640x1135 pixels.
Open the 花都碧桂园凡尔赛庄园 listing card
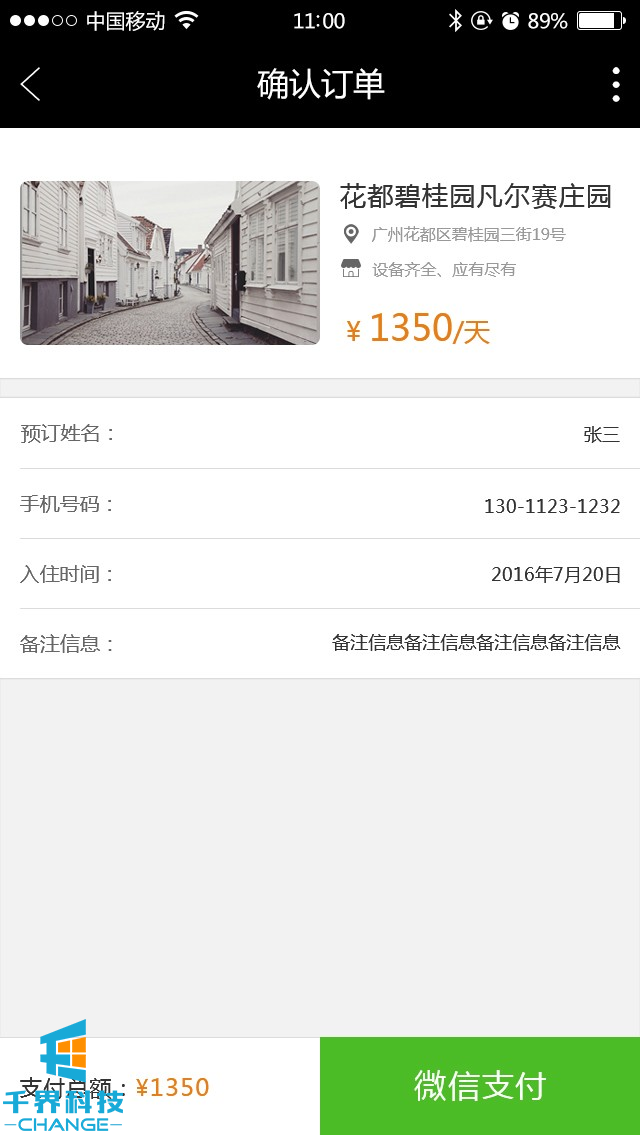pyautogui.click(x=320, y=262)
